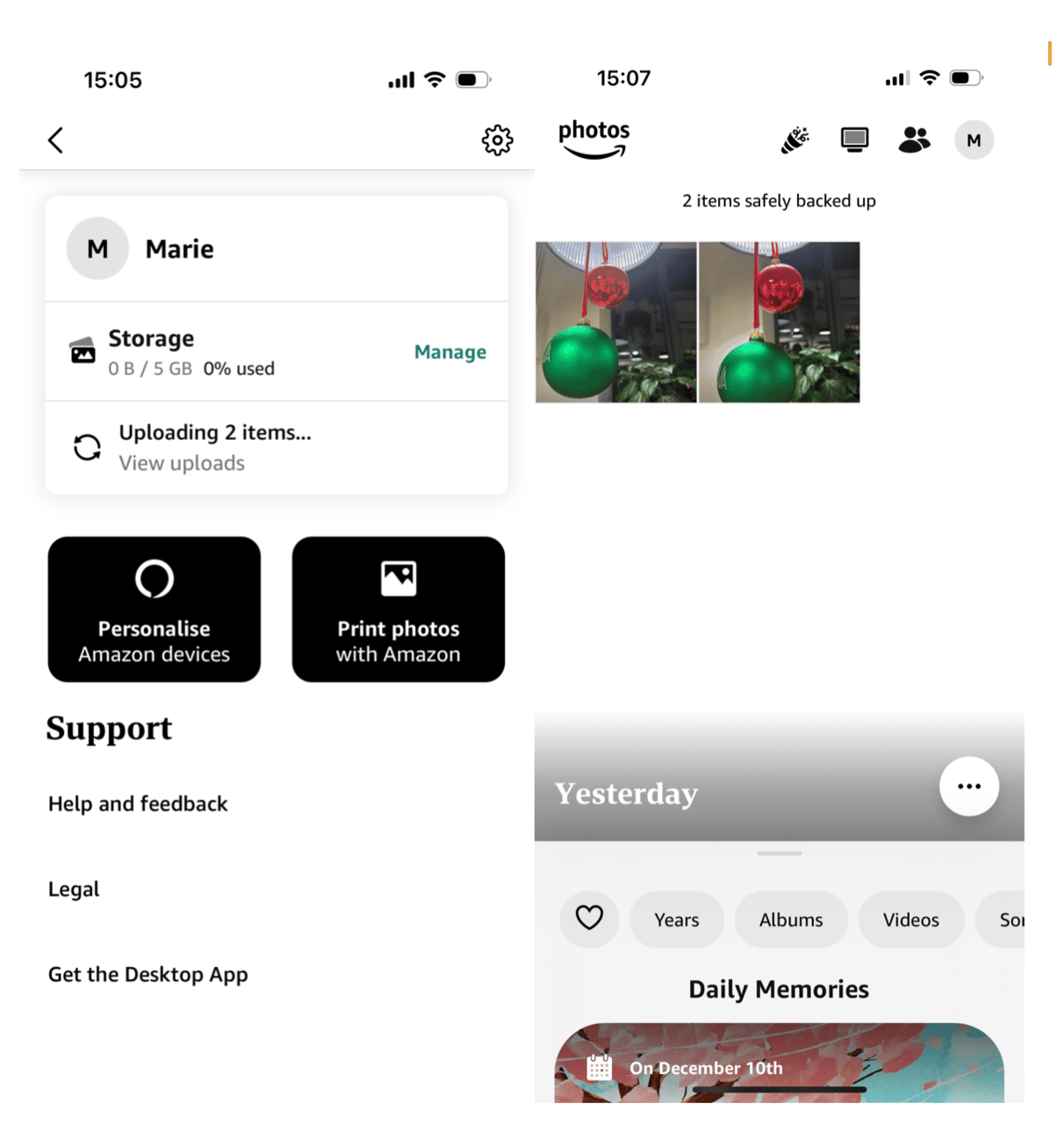Open the Legal section
This screenshot has width=1064, height=1140.
click(74, 889)
